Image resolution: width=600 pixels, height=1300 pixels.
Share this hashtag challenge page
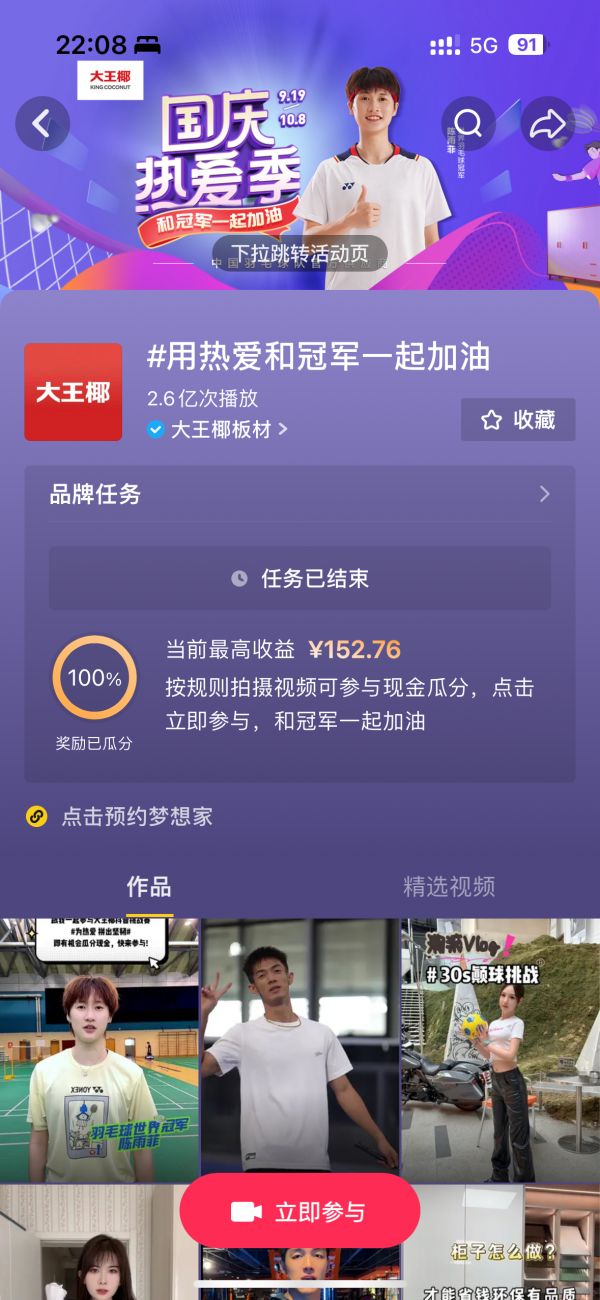point(547,124)
